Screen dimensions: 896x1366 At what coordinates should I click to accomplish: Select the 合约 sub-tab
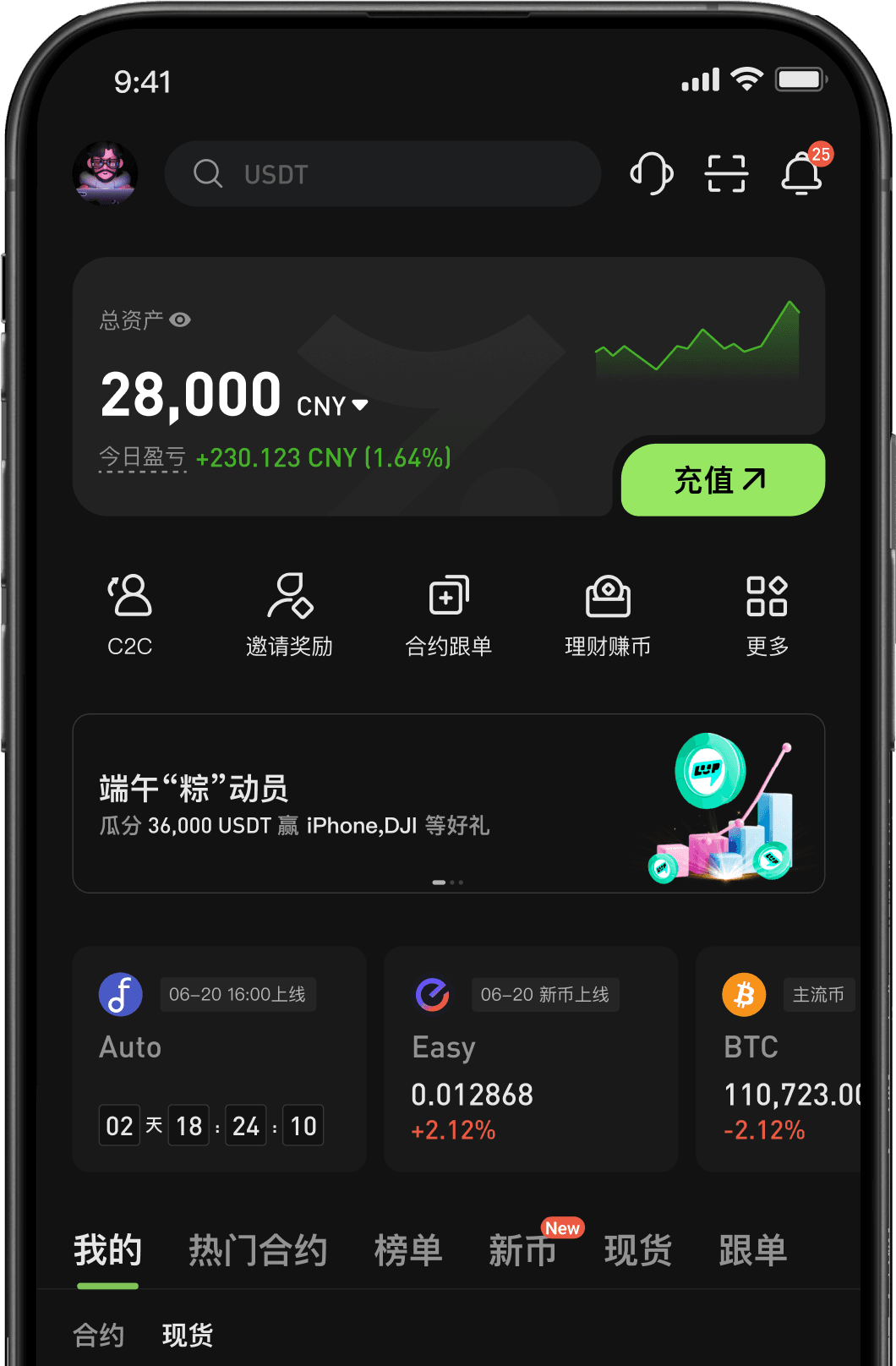click(99, 1336)
